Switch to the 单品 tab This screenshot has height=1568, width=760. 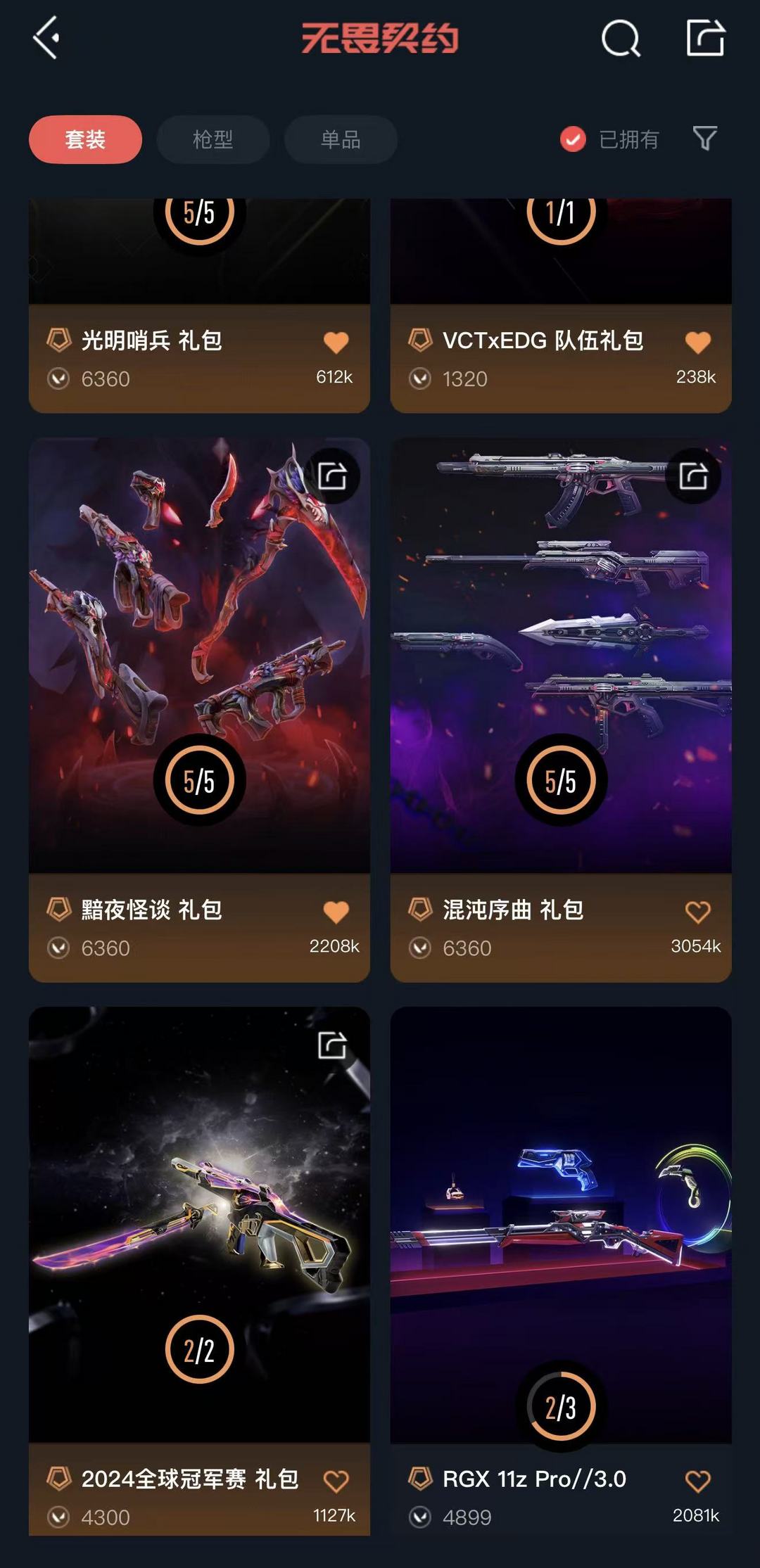(x=341, y=139)
